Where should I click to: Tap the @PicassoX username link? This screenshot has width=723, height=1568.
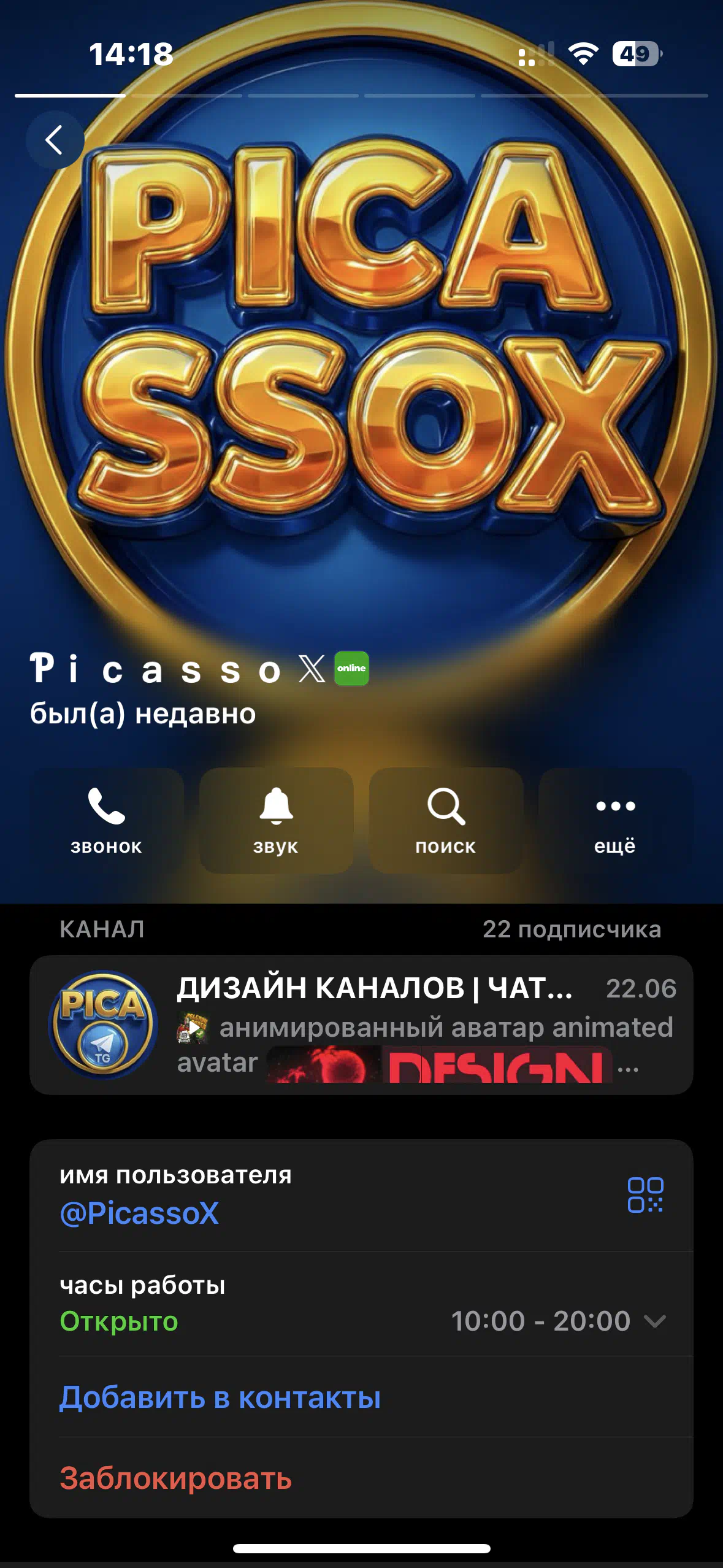tap(139, 1213)
